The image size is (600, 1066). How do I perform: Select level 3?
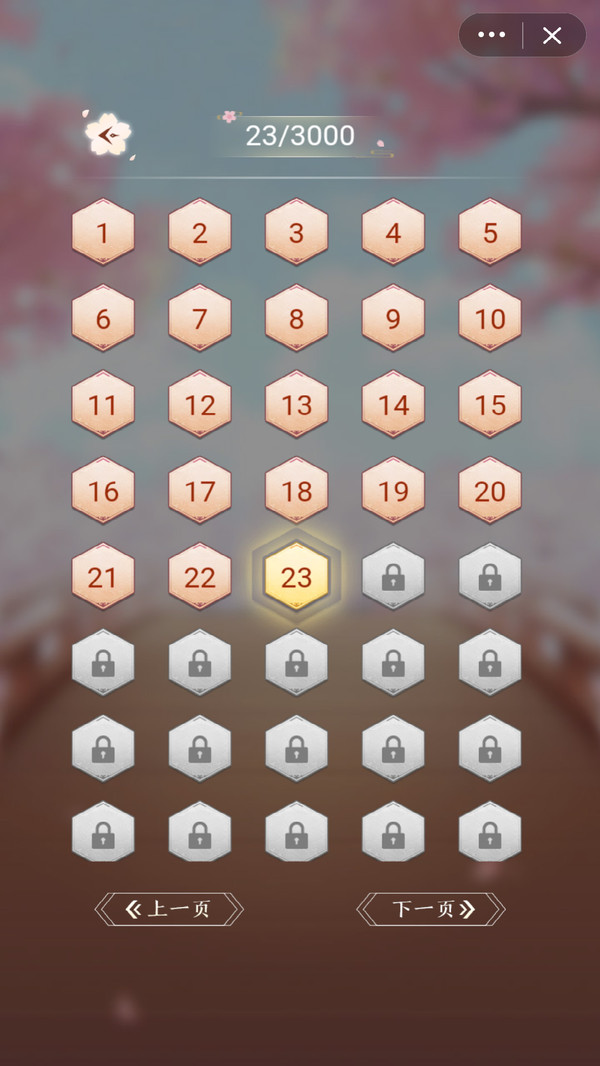[296, 233]
